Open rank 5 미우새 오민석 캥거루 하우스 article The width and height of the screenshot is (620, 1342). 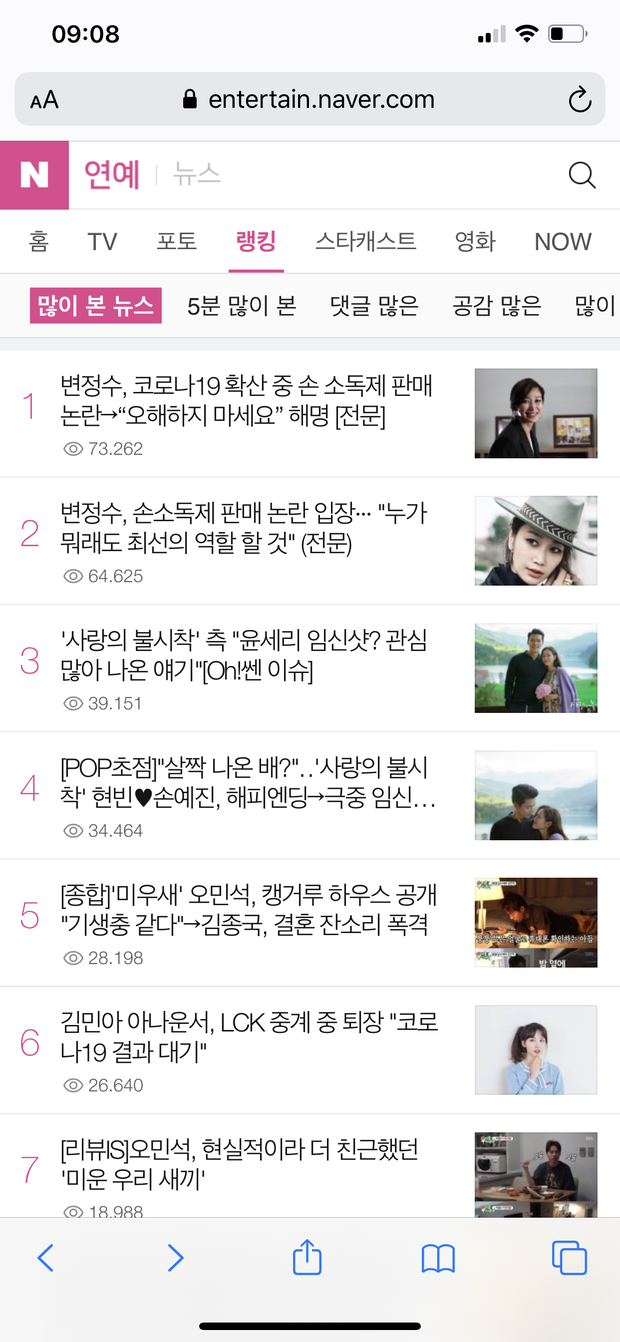point(247,909)
